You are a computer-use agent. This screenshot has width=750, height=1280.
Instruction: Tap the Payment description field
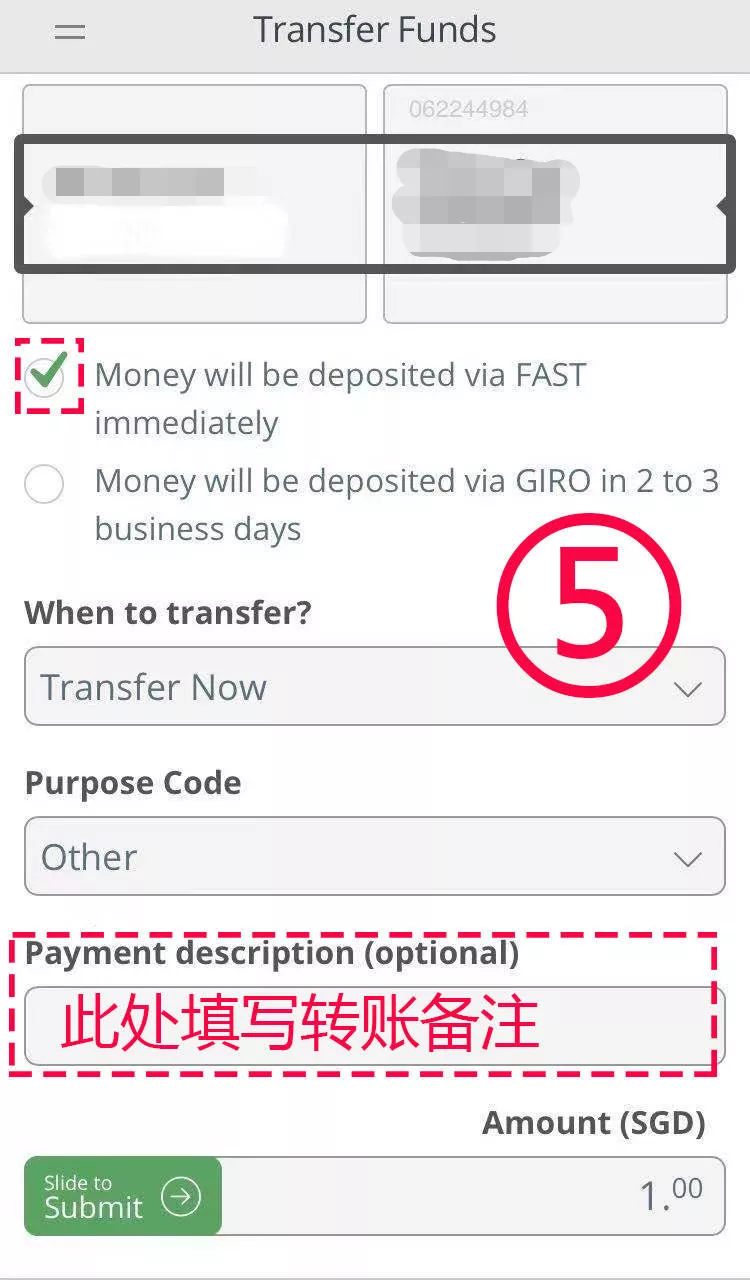click(374, 1026)
